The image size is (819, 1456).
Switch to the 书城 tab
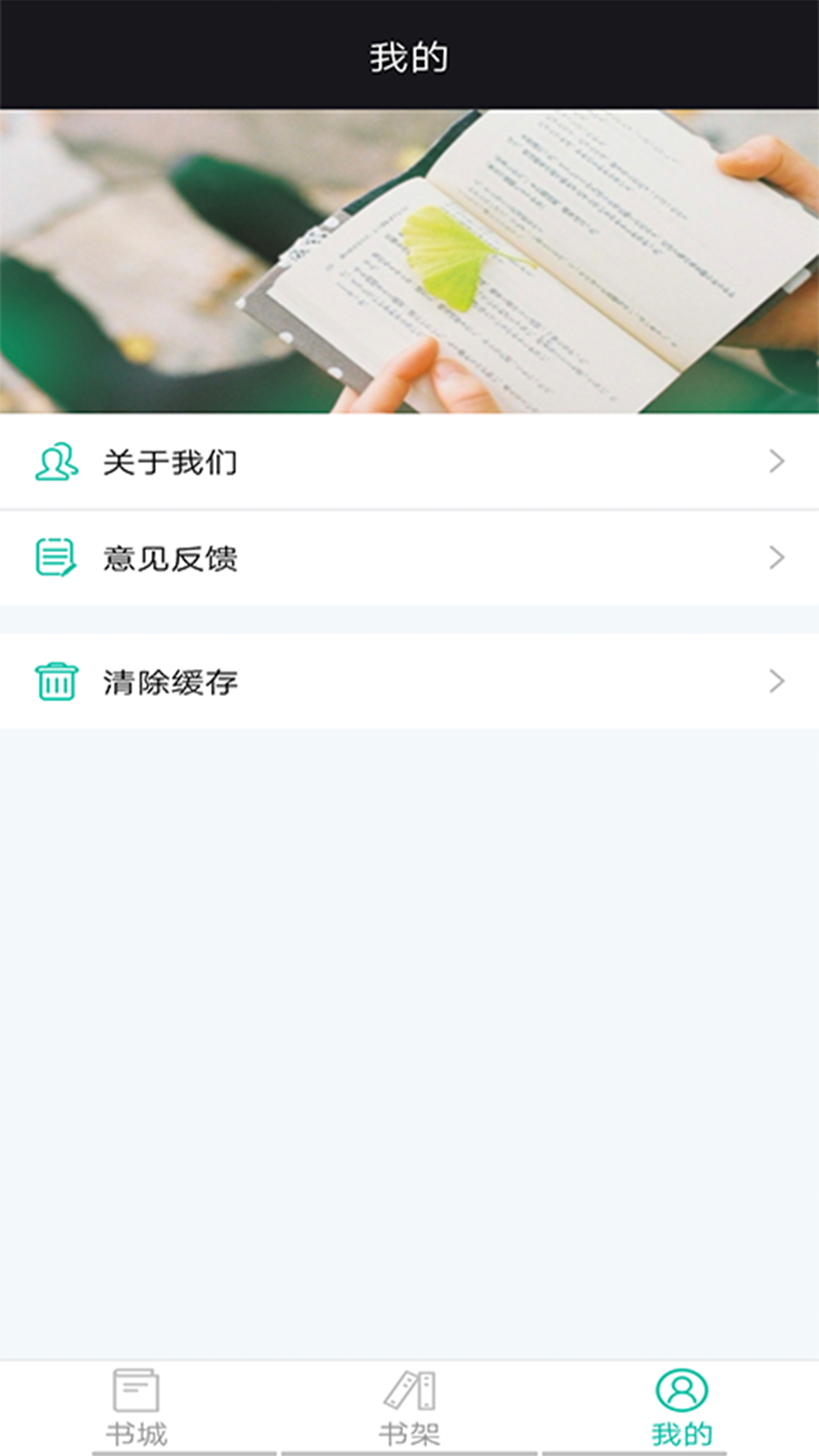tap(136, 1408)
